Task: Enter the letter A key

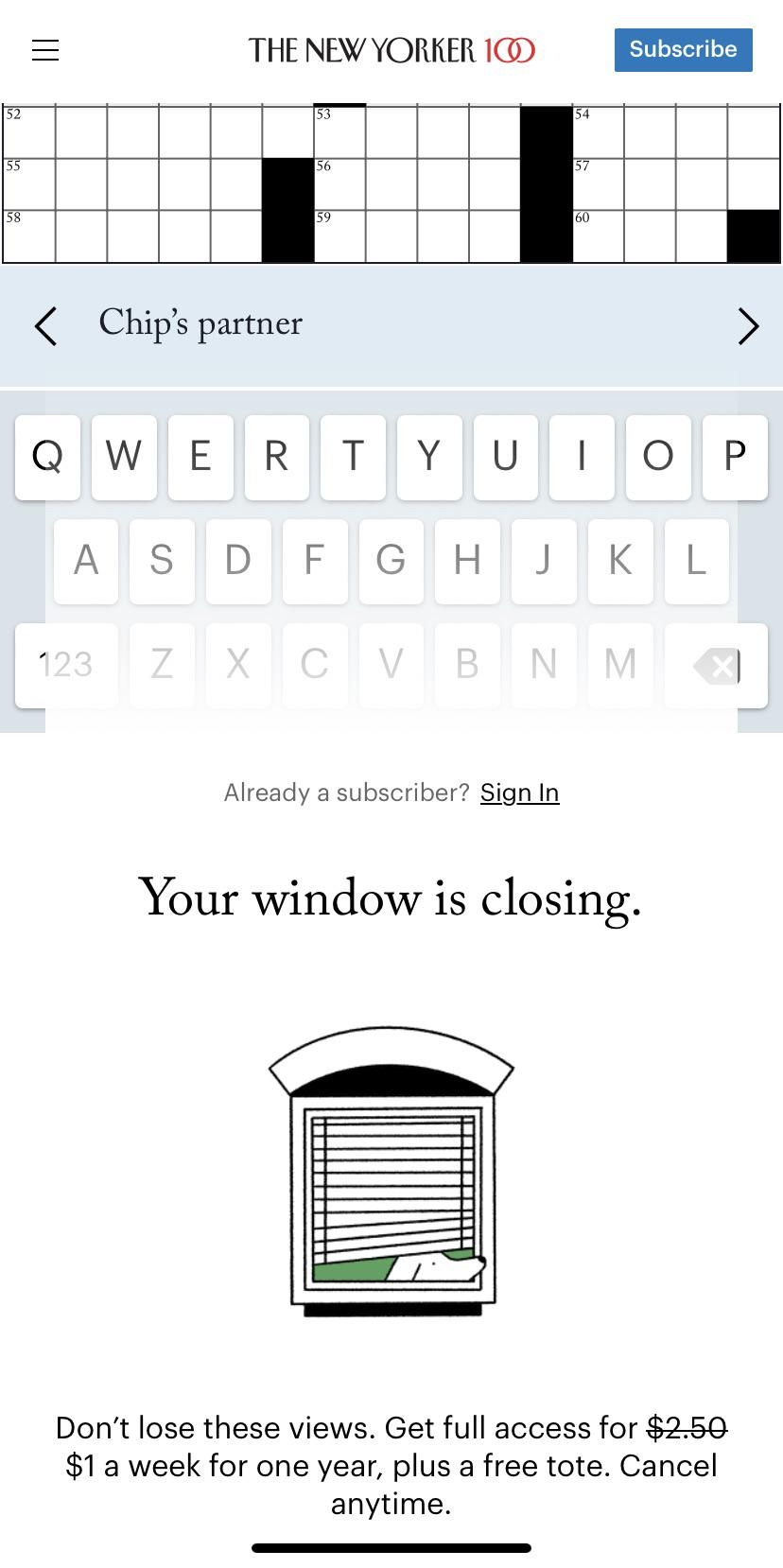Action: (86, 561)
